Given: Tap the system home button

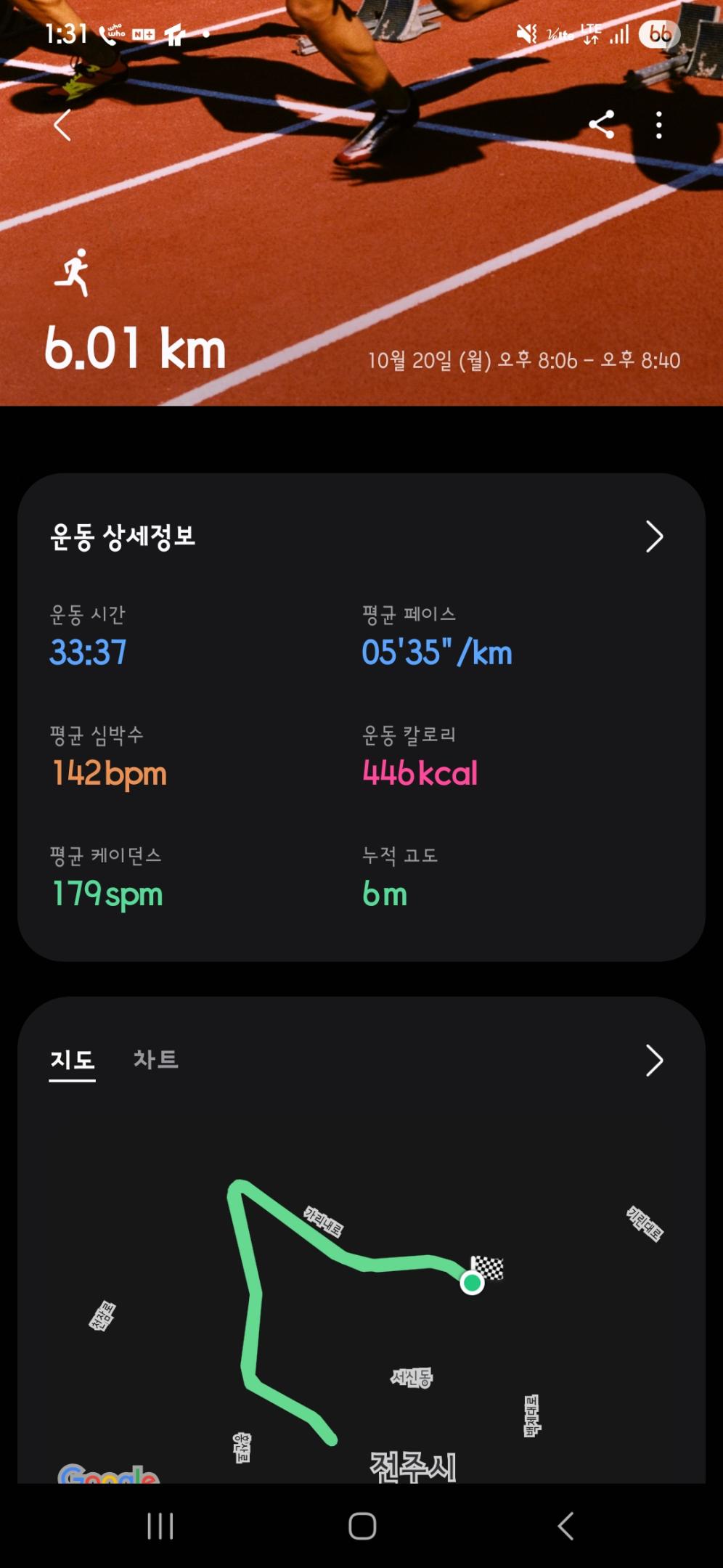Looking at the screenshot, I should (x=362, y=1526).
